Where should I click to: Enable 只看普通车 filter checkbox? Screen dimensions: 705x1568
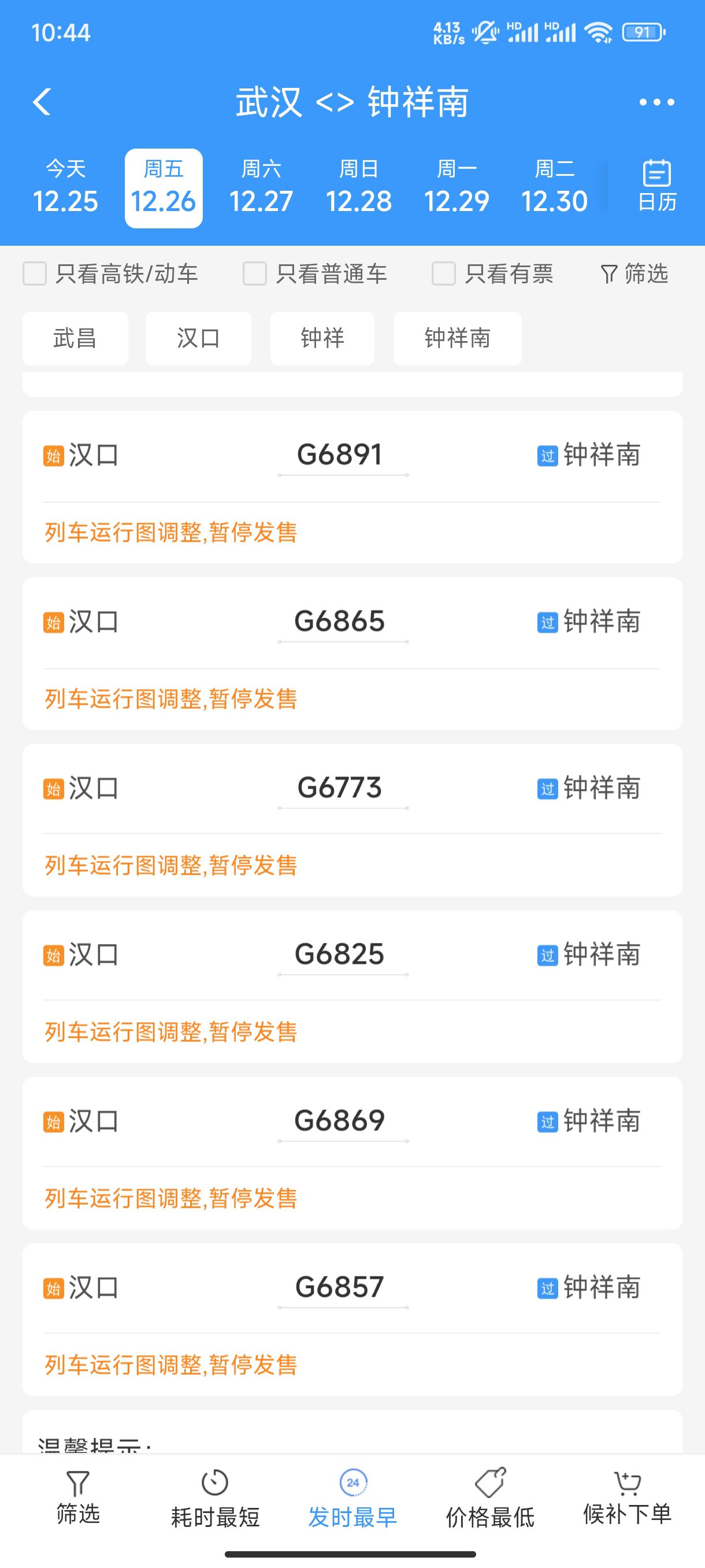click(x=255, y=274)
